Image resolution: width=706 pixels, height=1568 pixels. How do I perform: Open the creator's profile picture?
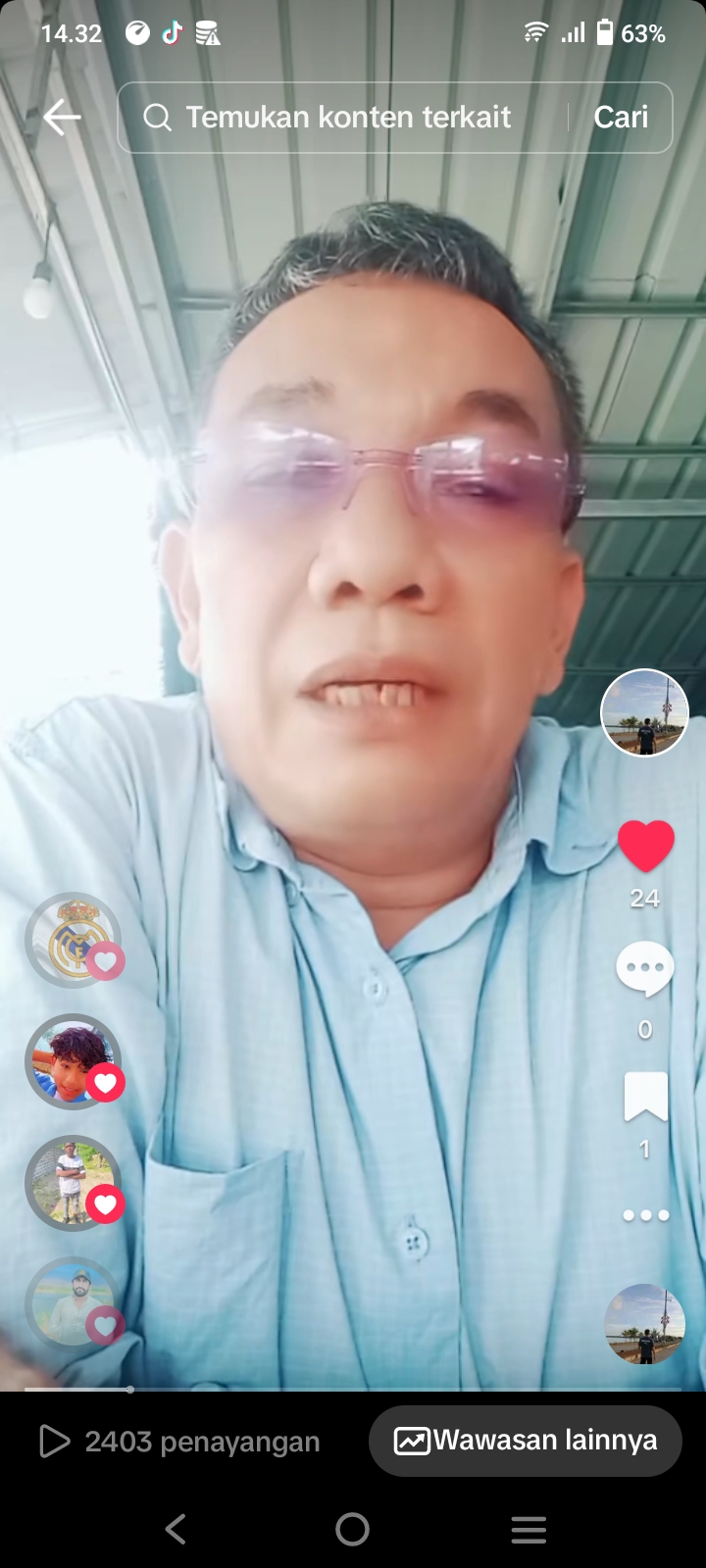click(x=644, y=712)
